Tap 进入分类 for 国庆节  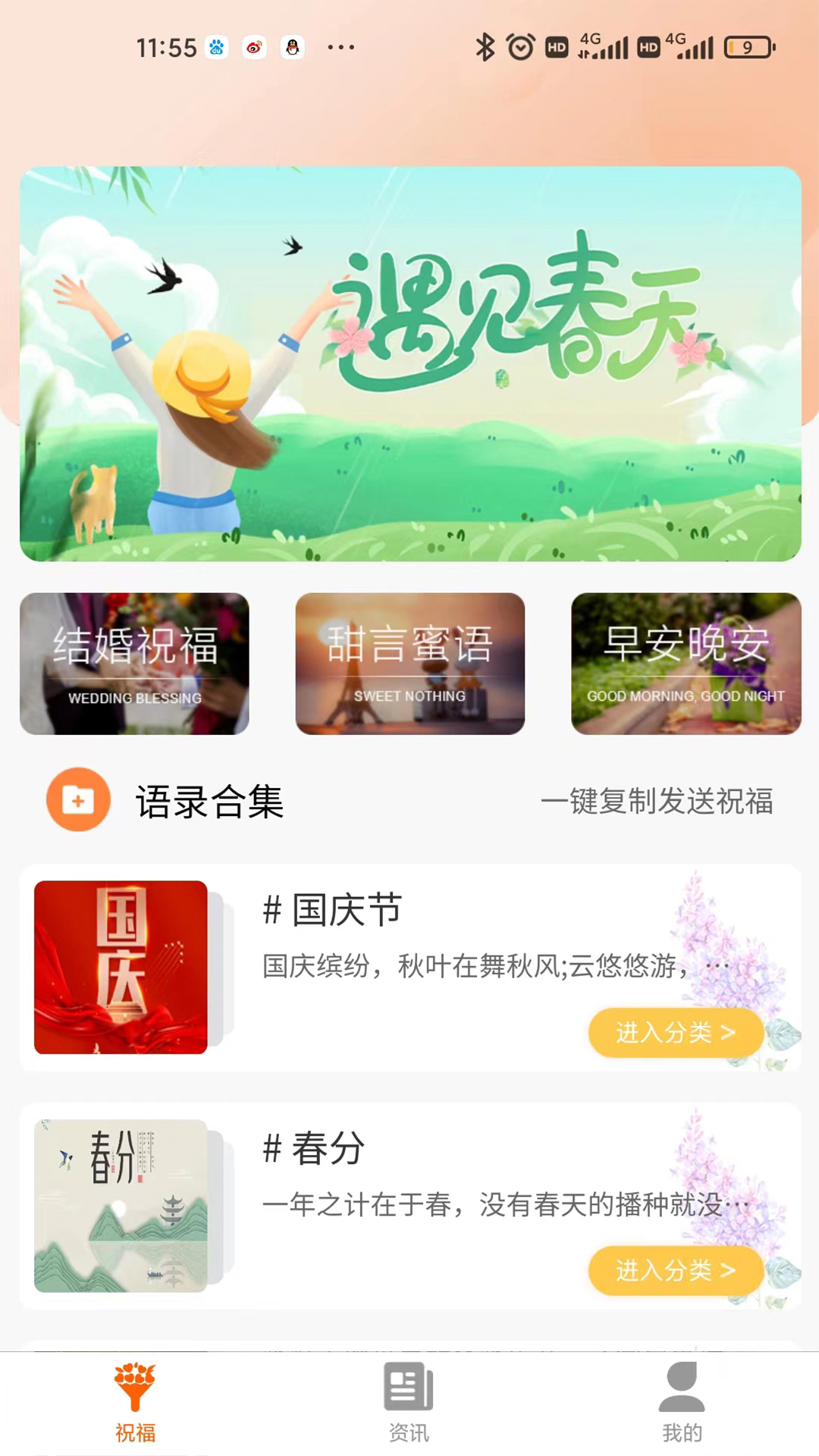[x=676, y=1032]
